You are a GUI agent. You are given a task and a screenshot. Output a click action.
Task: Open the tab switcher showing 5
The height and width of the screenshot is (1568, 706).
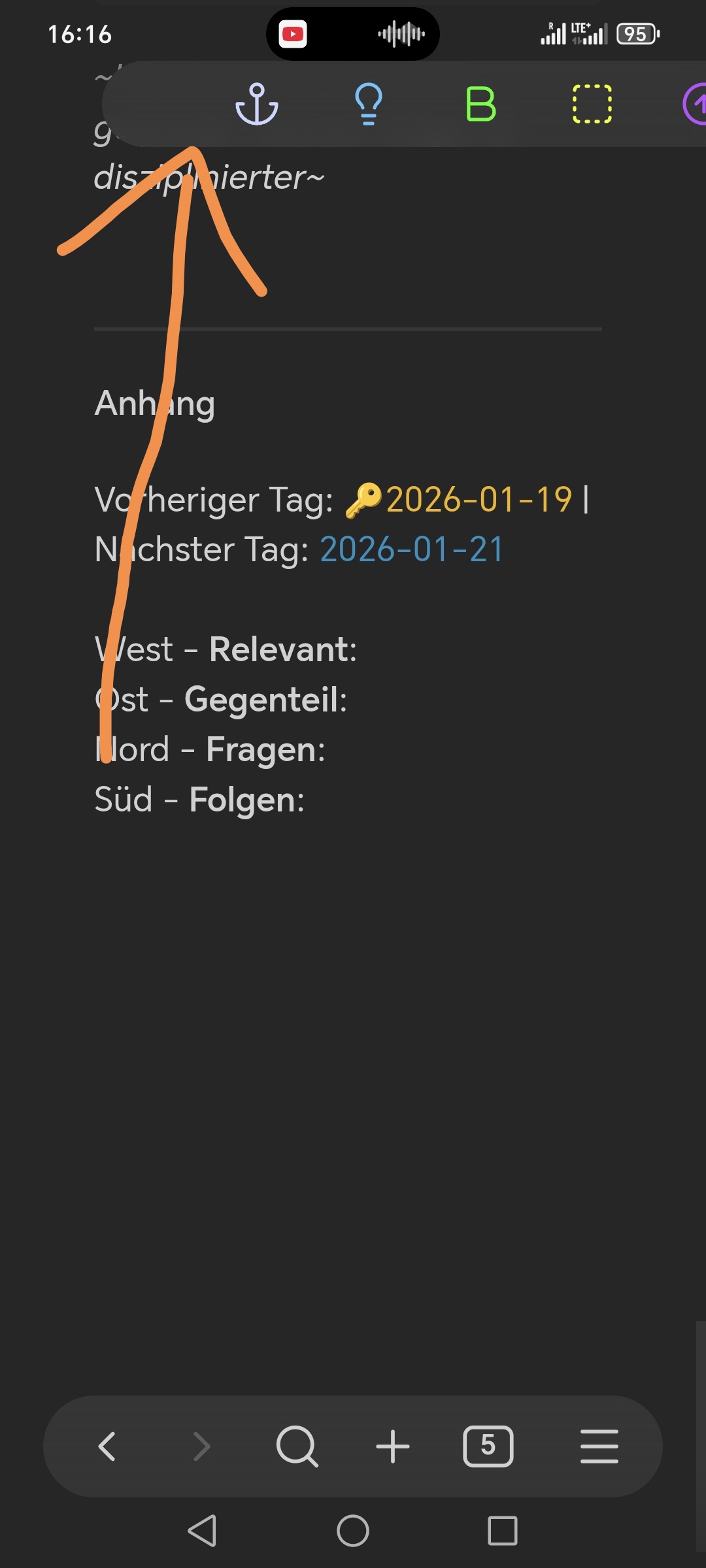488,1446
